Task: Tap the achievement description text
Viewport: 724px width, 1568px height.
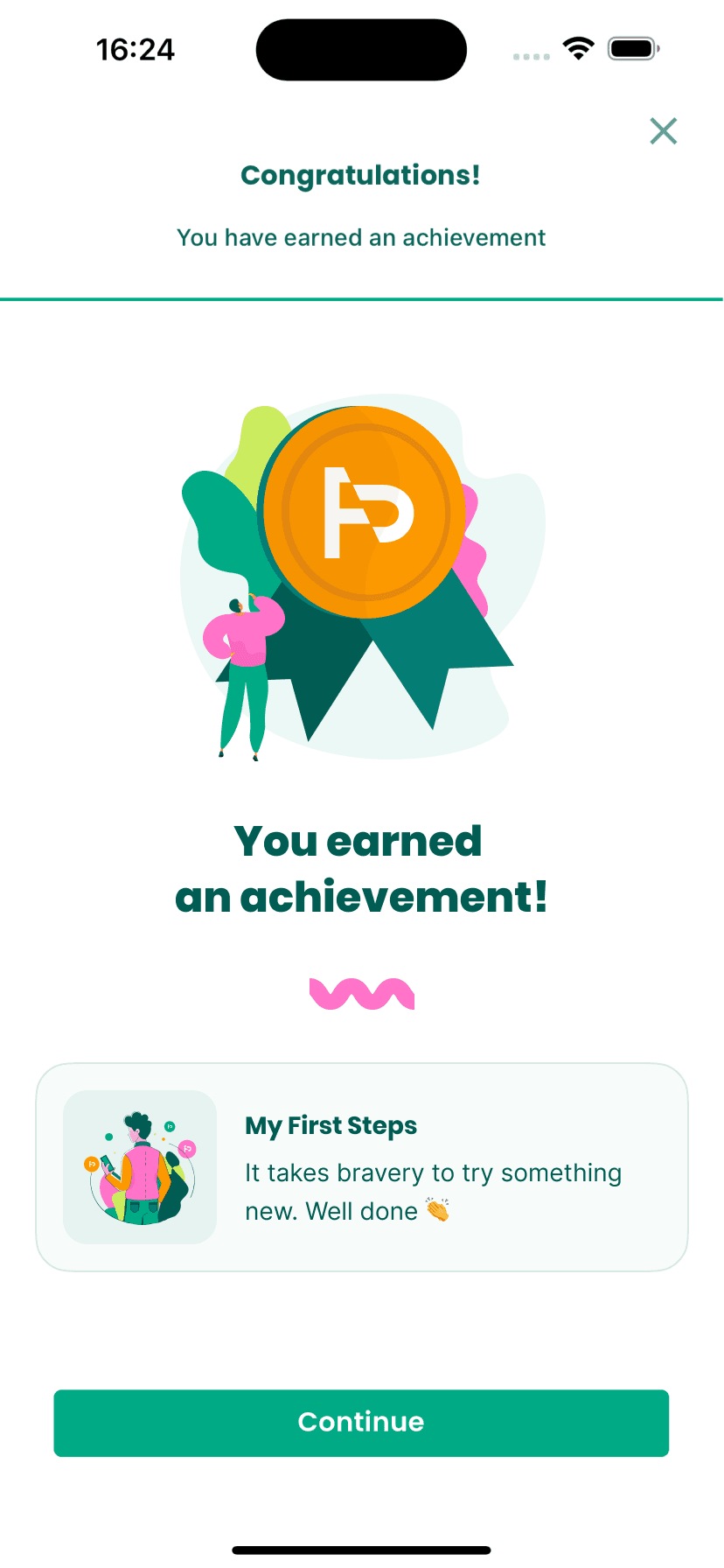Action: click(x=433, y=1191)
